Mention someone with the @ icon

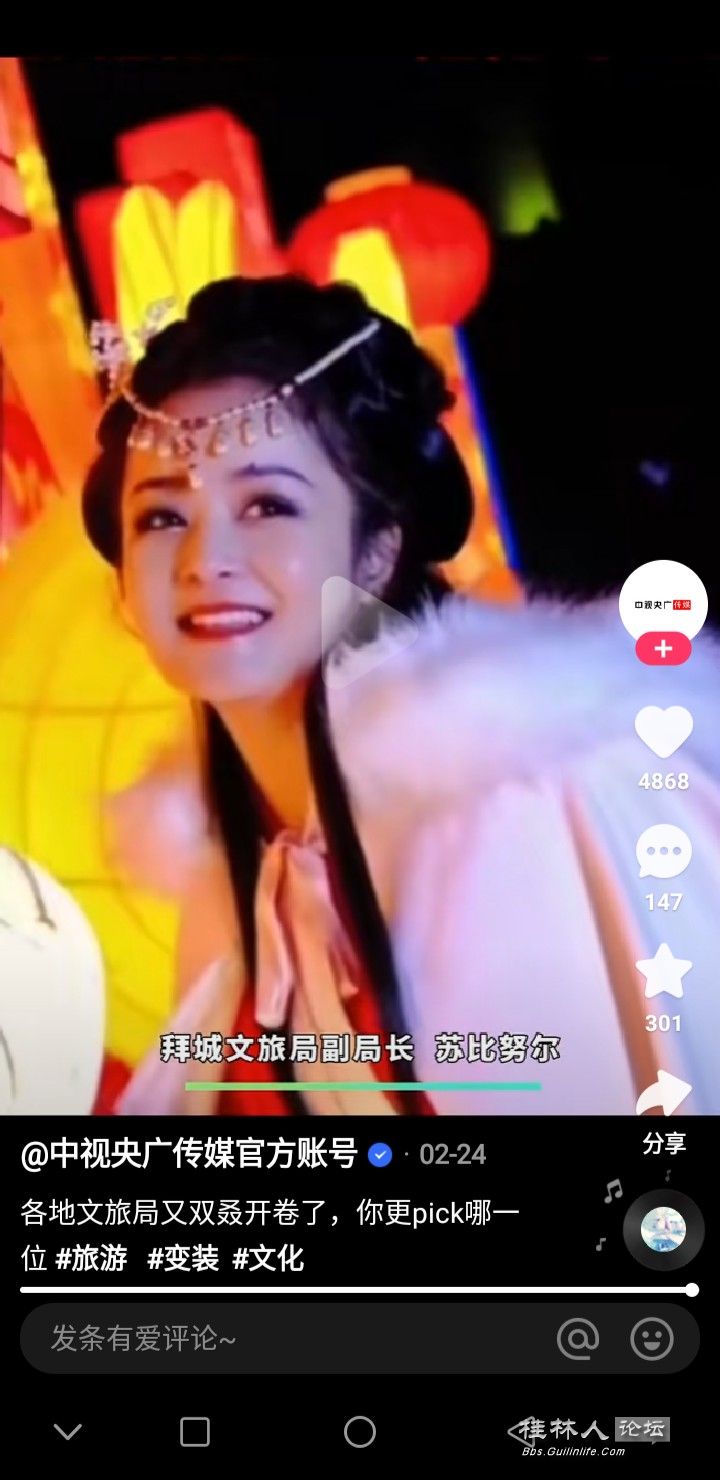[x=578, y=1338]
